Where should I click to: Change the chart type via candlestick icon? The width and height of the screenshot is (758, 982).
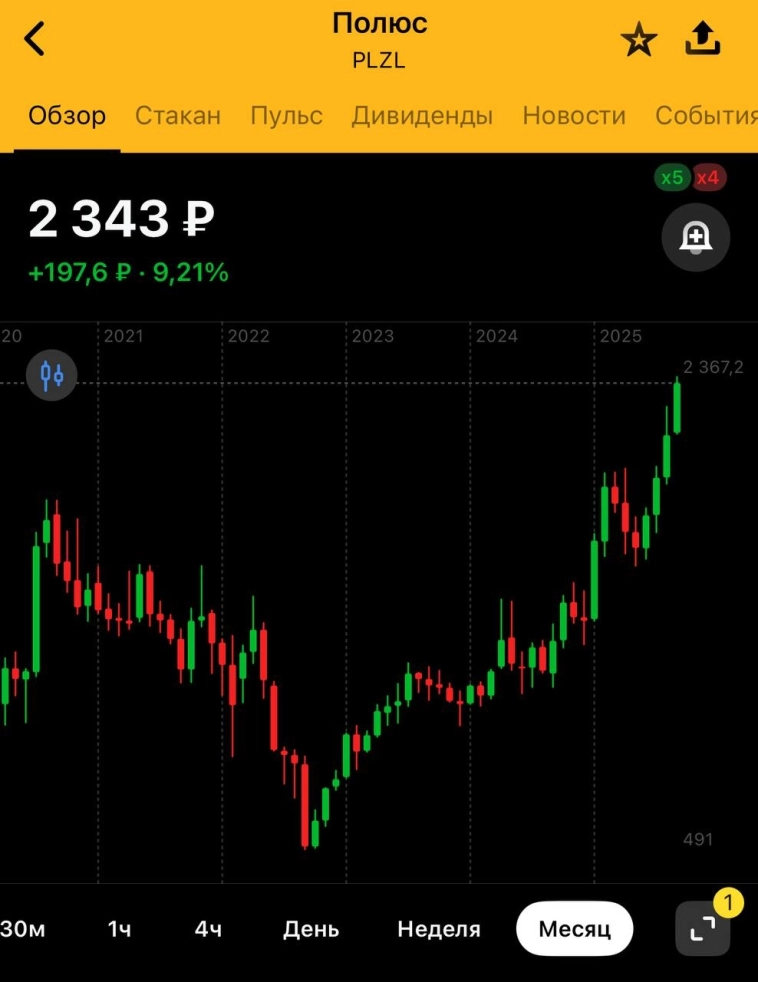pyautogui.click(x=52, y=376)
